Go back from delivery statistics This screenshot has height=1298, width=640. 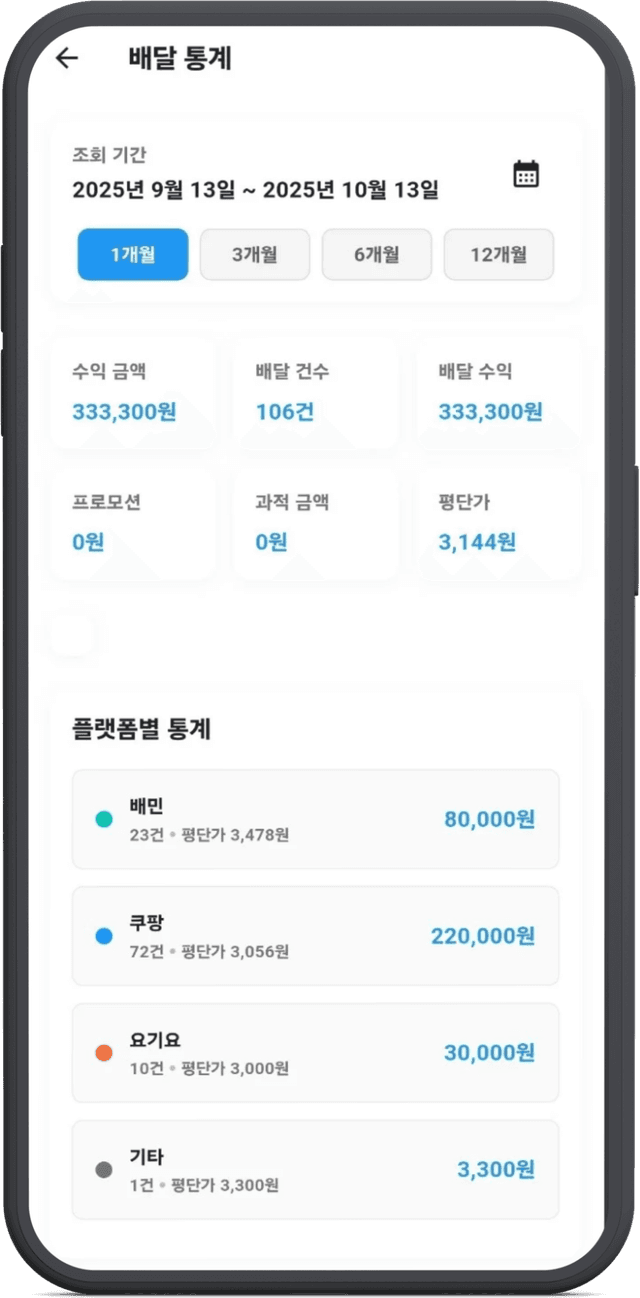66,58
